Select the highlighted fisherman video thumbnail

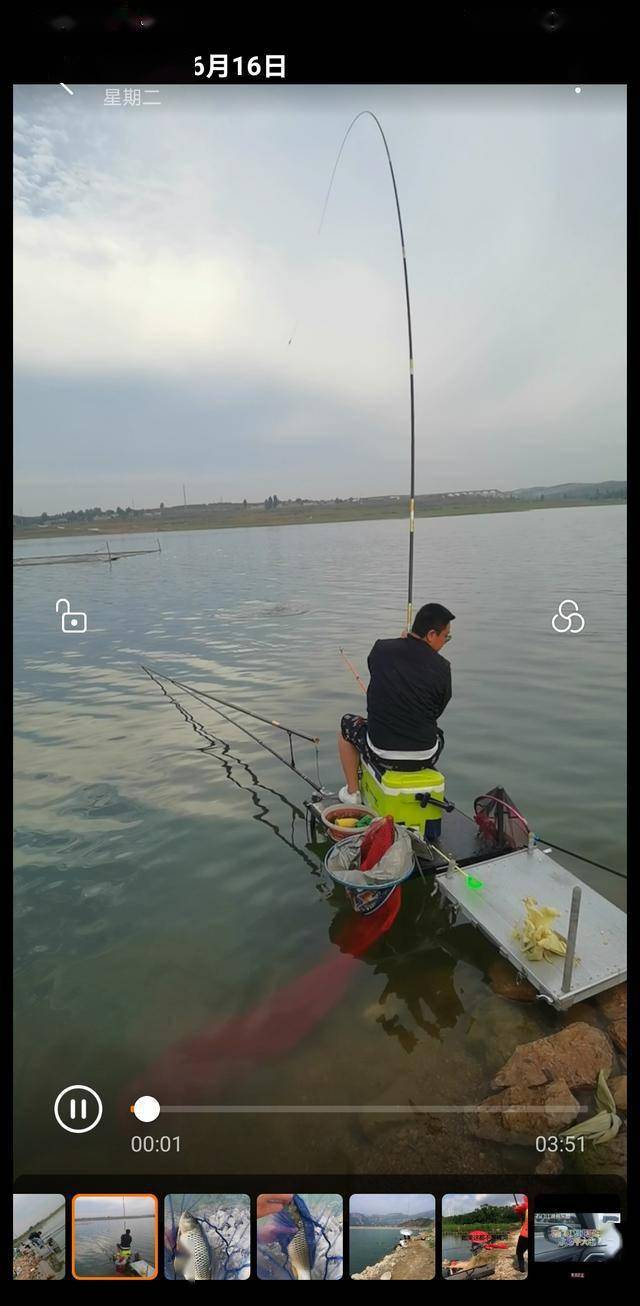point(115,1237)
